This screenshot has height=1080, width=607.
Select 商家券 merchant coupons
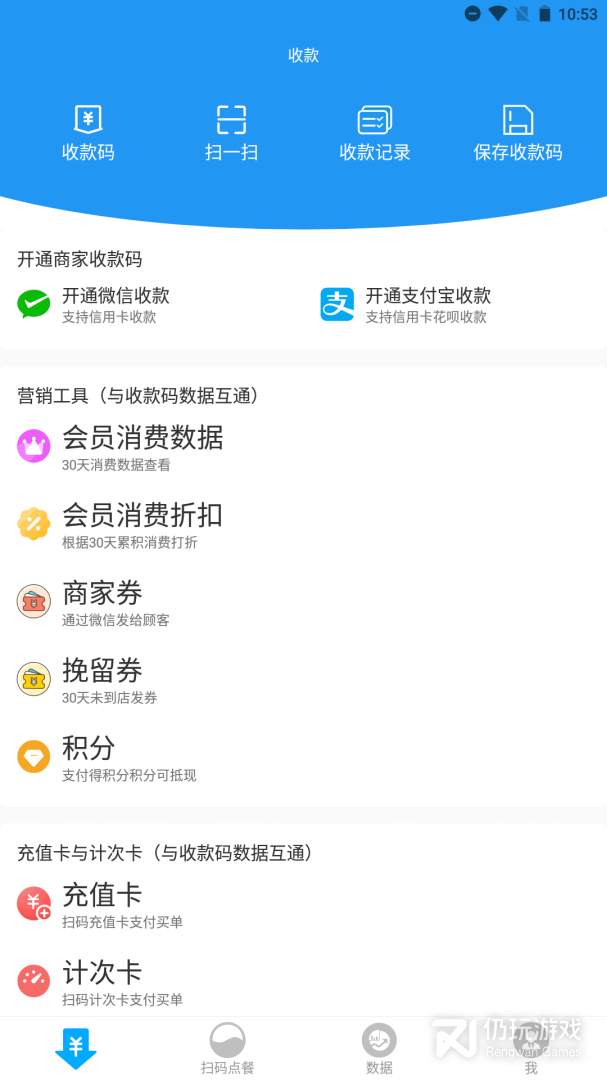102,602
